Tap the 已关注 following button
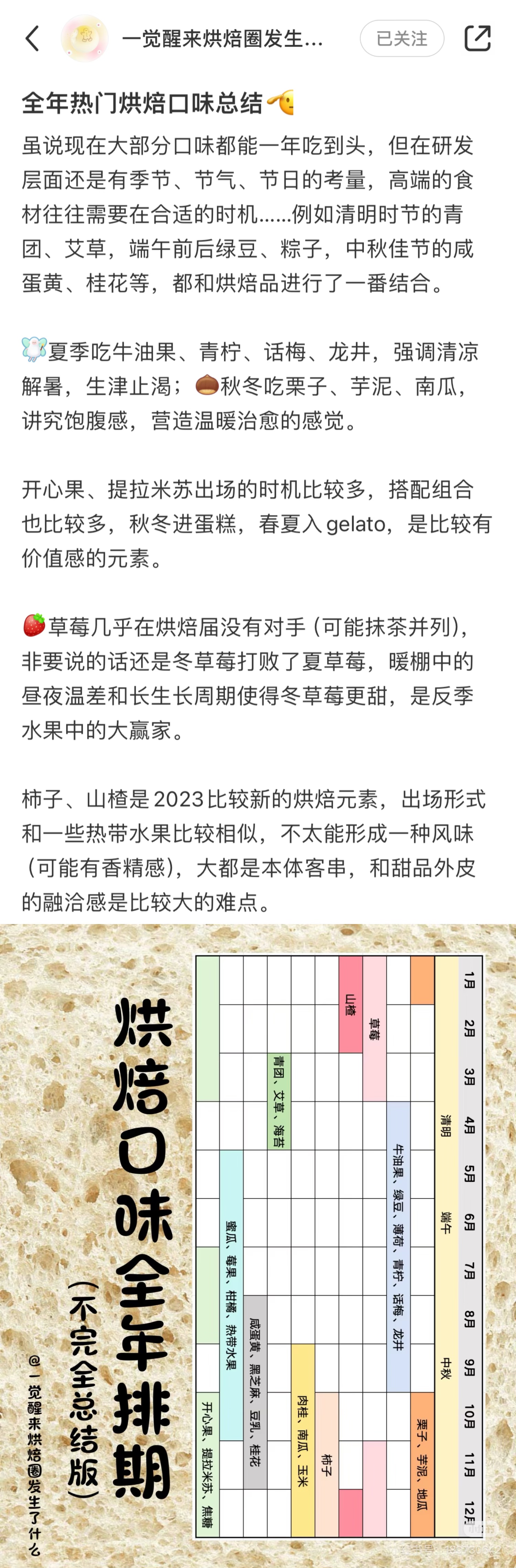 tap(401, 38)
